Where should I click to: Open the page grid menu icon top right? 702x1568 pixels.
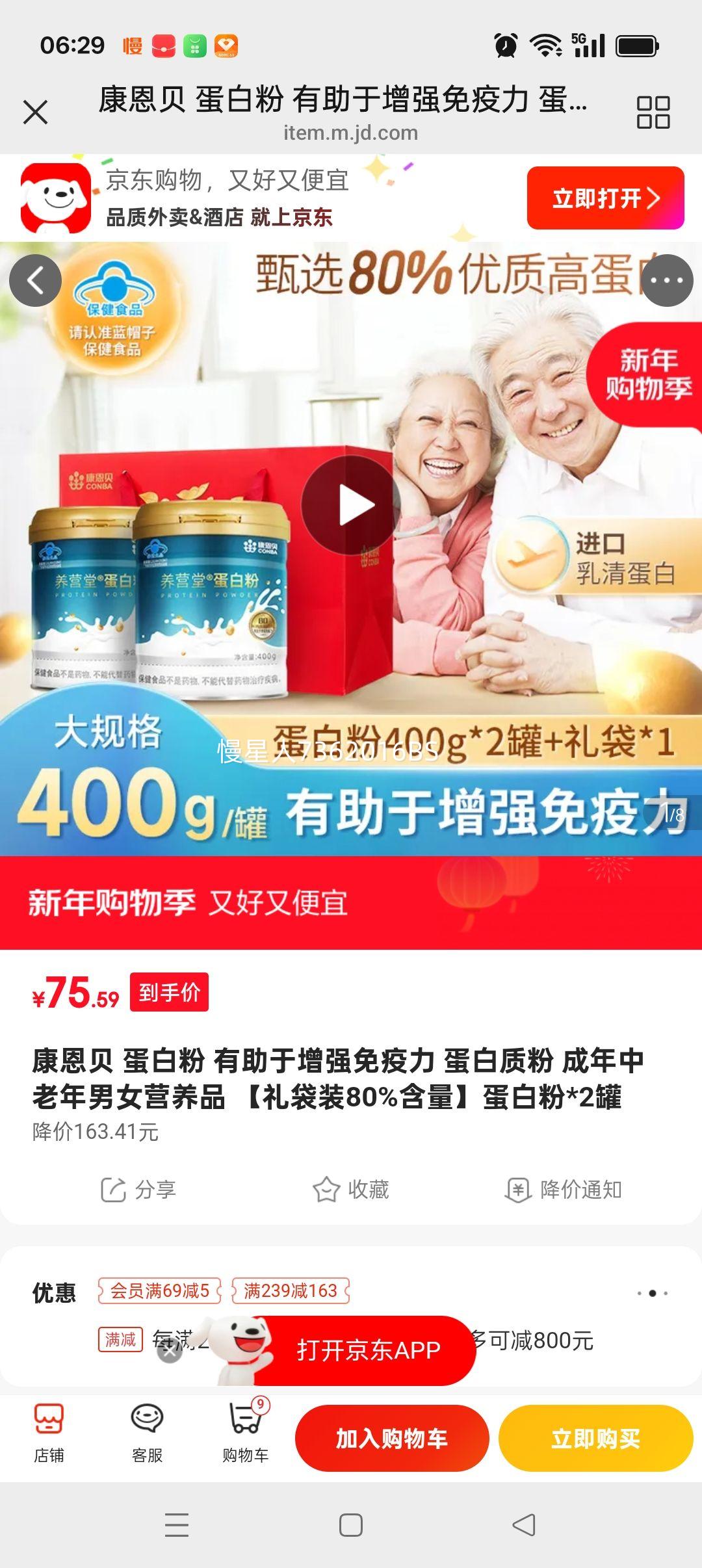[x=654, y=112]
